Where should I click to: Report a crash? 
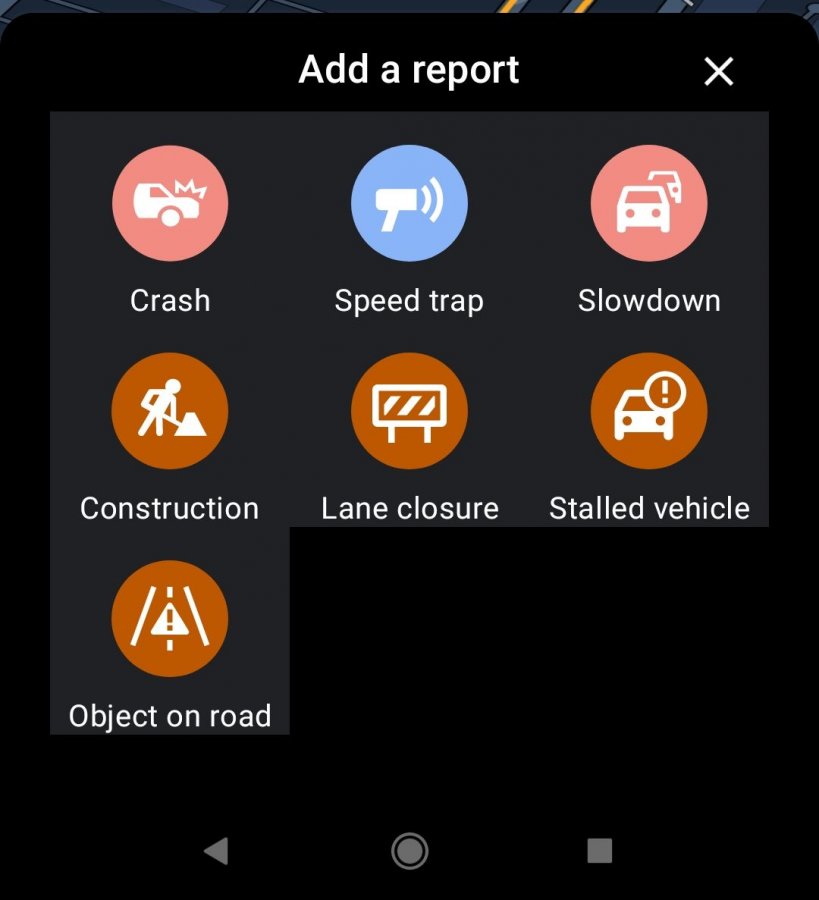170,204
